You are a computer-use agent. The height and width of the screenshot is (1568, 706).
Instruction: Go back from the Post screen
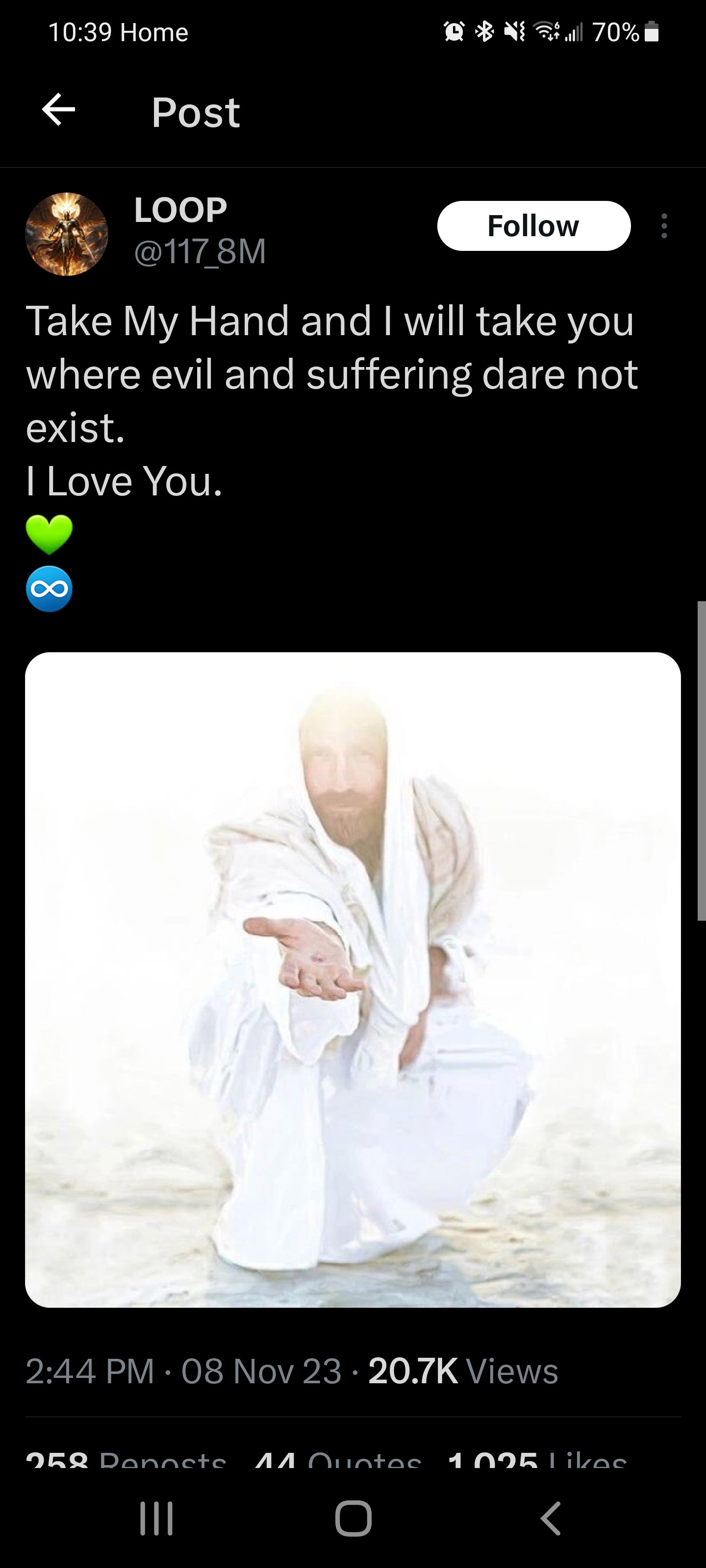58,110
